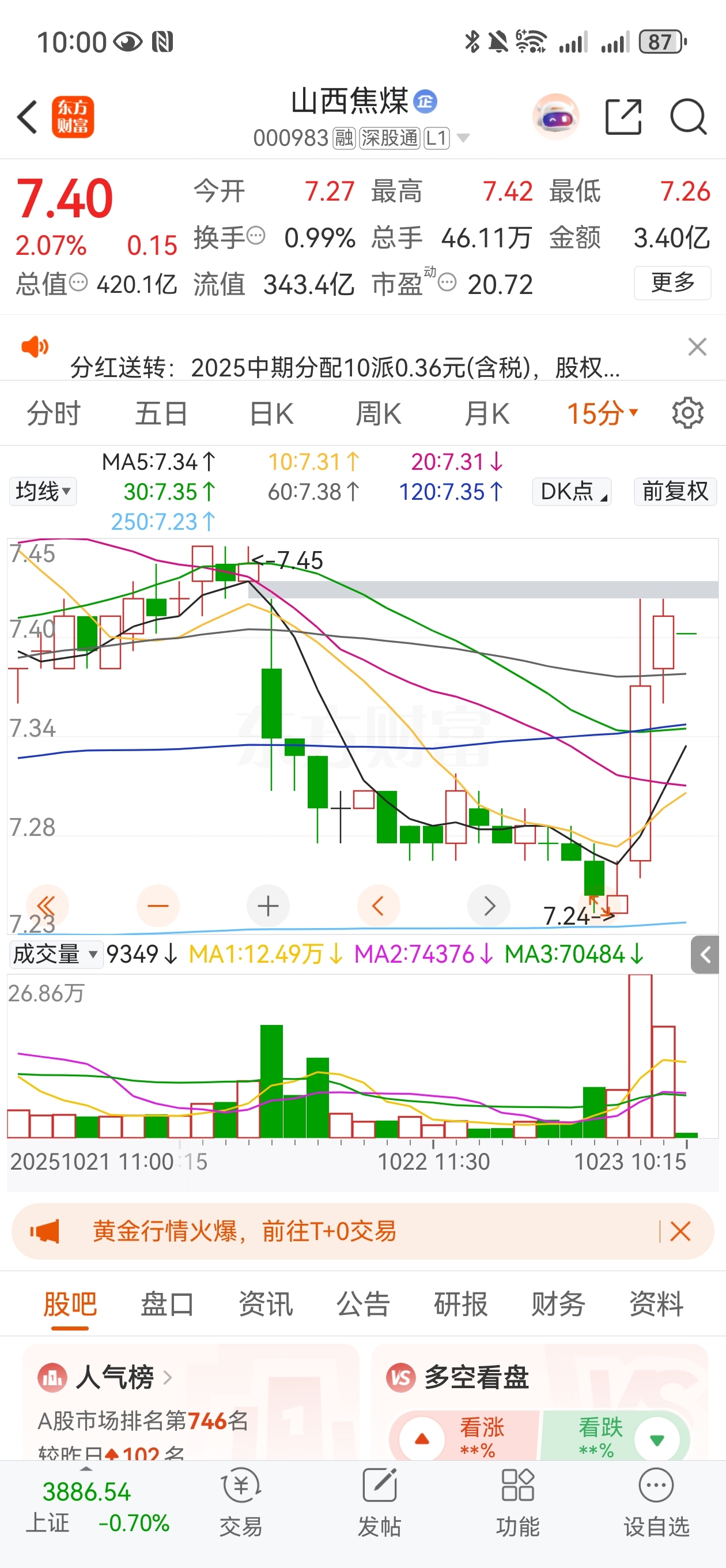Tap the 更多 button for more quote data
The image size is (726, 1568).
(672, 283)
